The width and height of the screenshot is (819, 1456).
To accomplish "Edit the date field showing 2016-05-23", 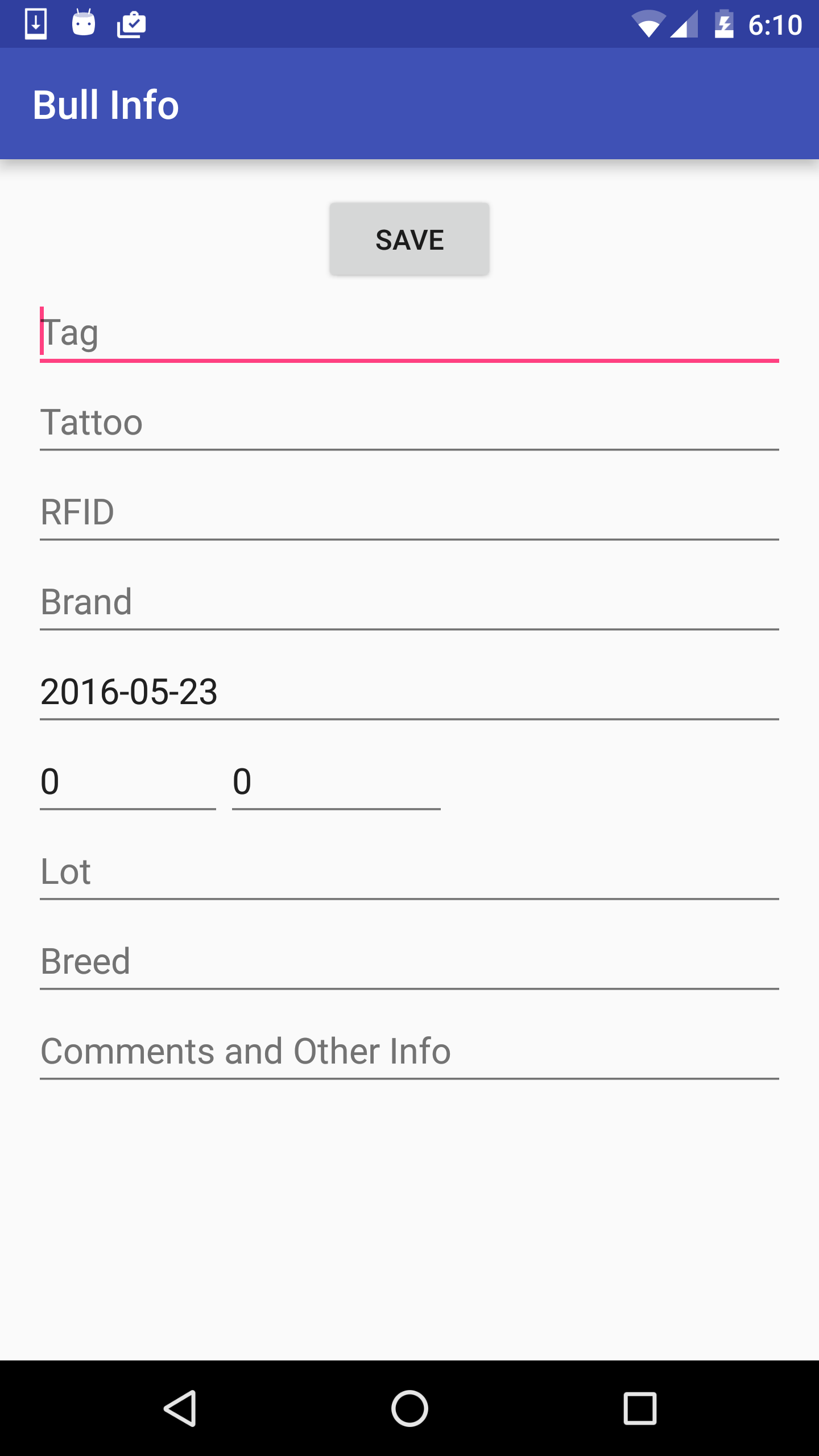I will [x=409, y=692].
